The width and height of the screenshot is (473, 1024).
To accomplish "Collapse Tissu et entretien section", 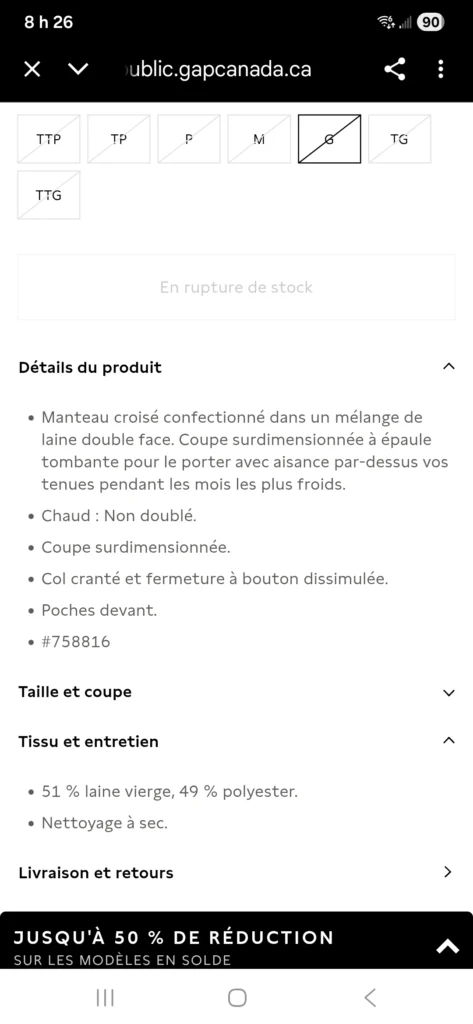I will (x=236, y=741).
